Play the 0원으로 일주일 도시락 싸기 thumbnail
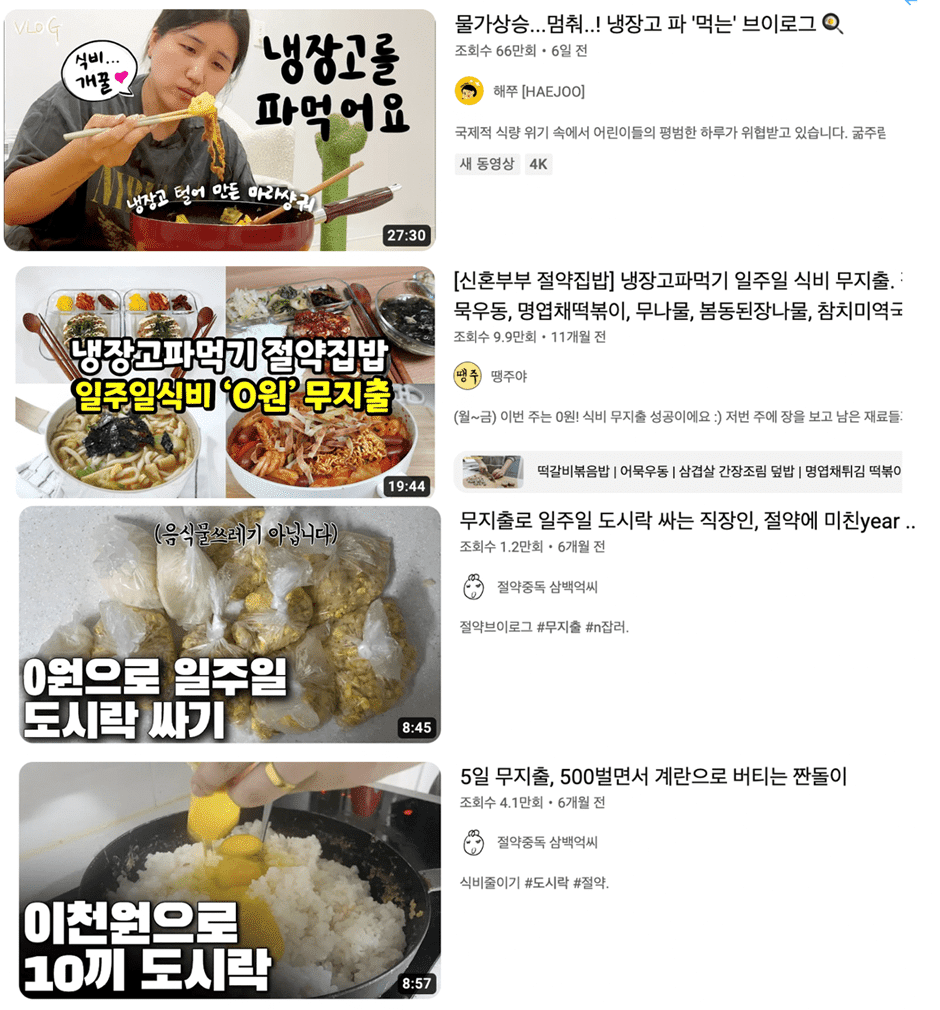This screenshot has width=940, height=1010. click(230, 625)
